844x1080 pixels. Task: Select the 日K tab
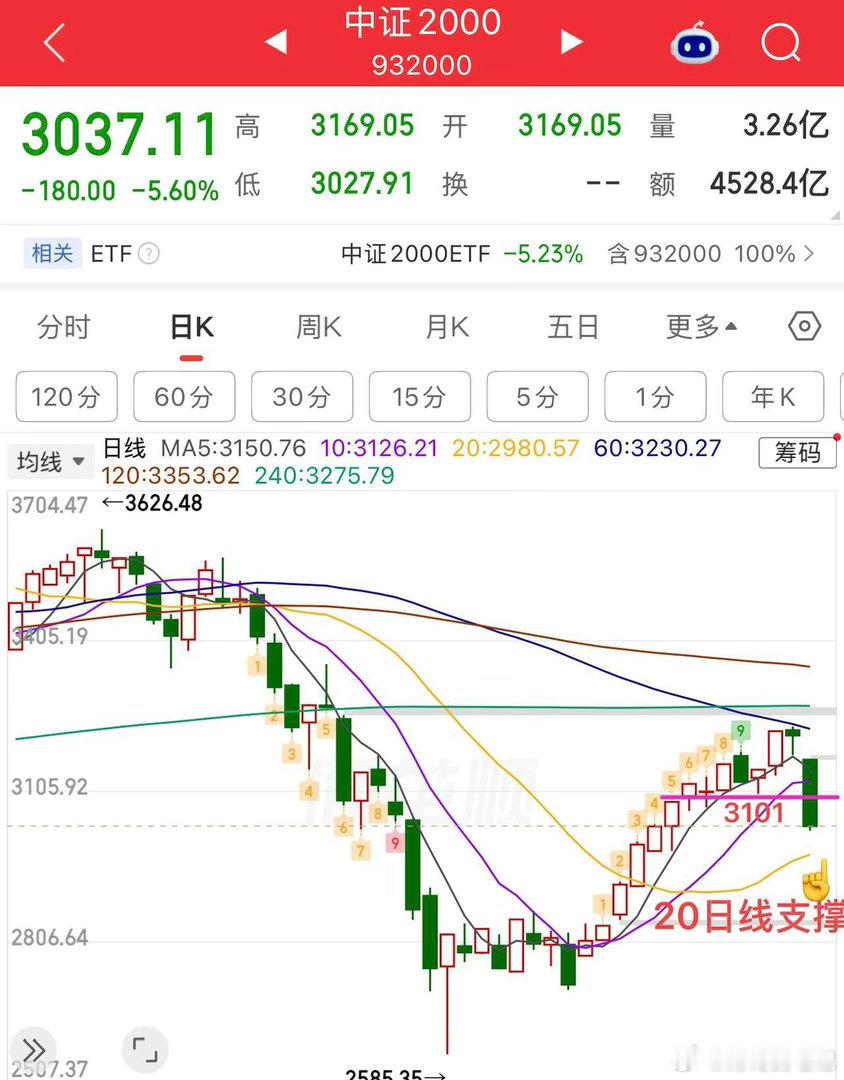[x=192, y=327]
